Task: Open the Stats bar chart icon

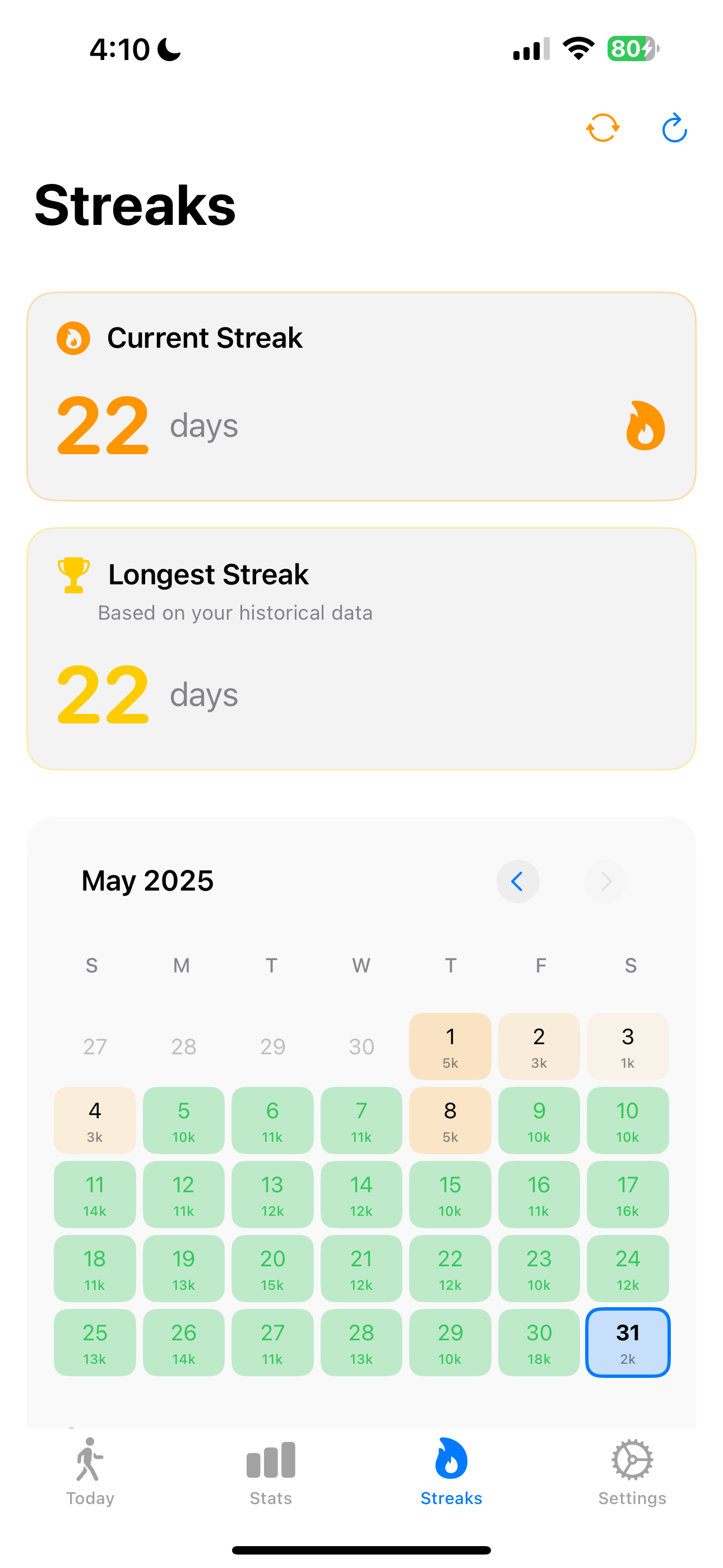Action: (x=270, y=1460)
